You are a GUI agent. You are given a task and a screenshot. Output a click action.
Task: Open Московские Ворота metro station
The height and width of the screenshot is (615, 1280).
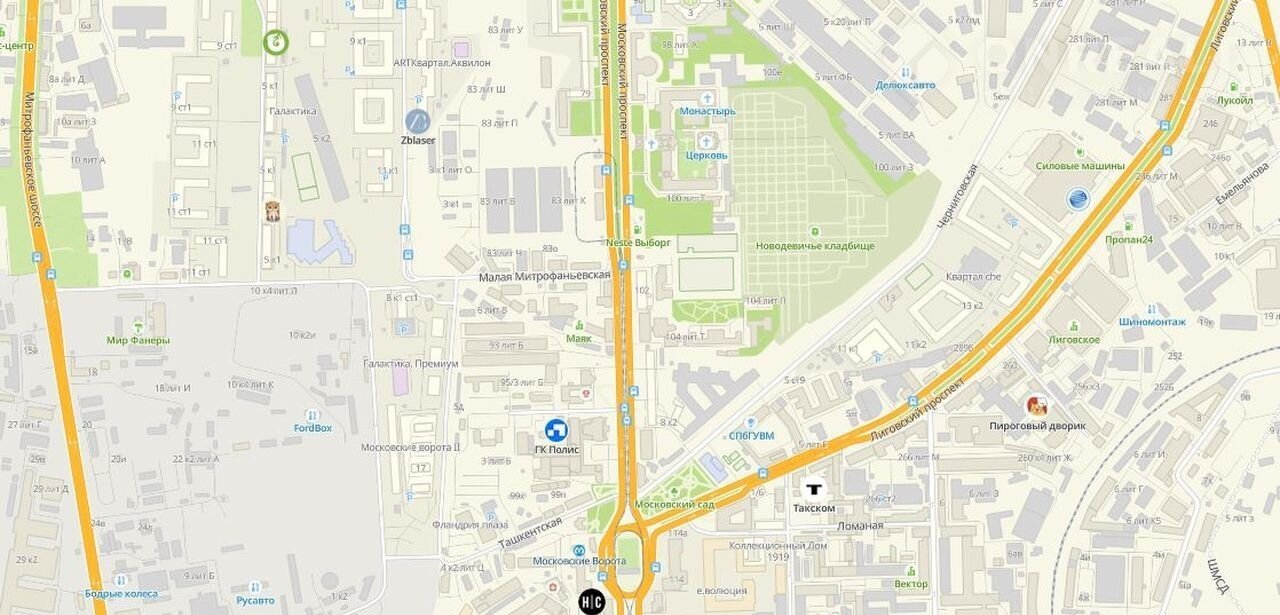(x=579, y=550)
